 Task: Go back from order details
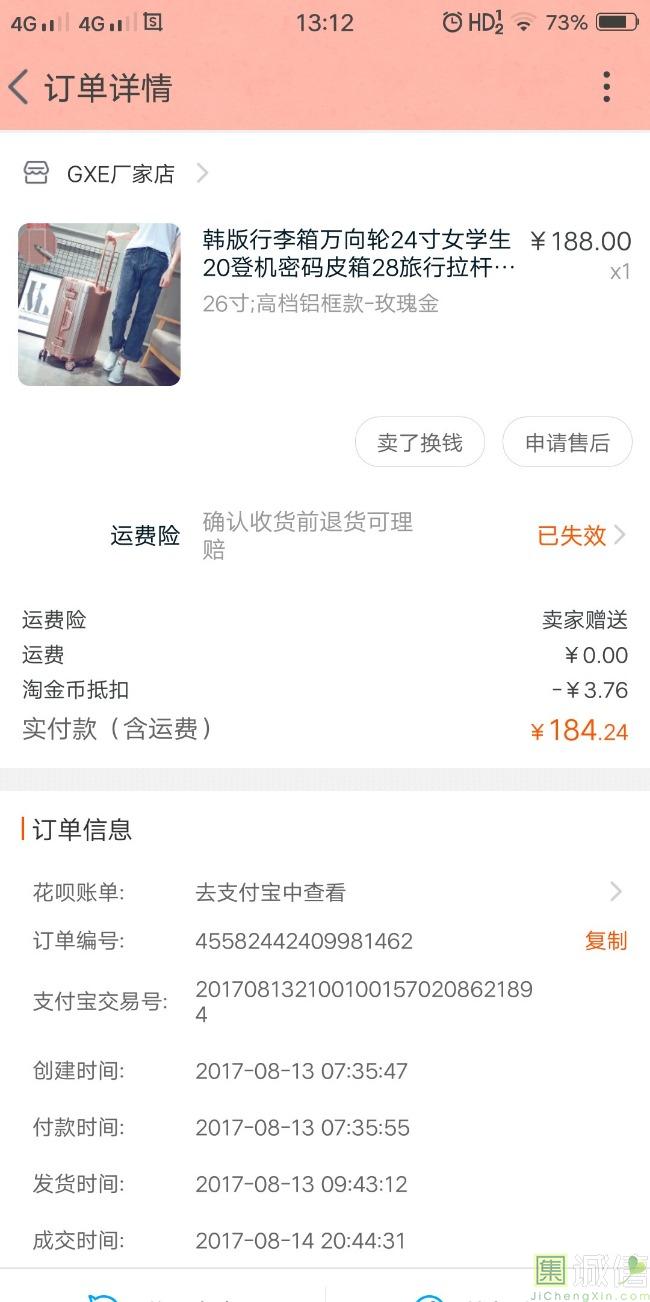tap(20, 88)
